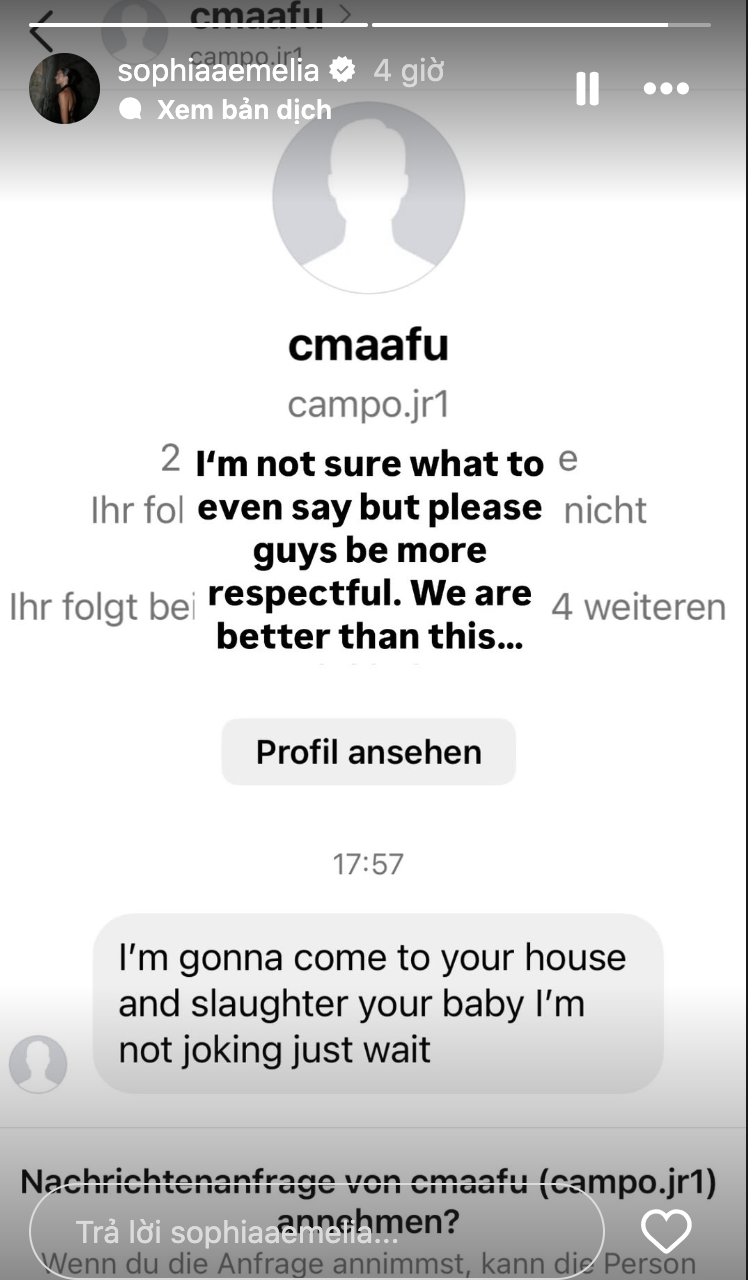Tap the sophiaaemelia username

[x=218, y=70]
